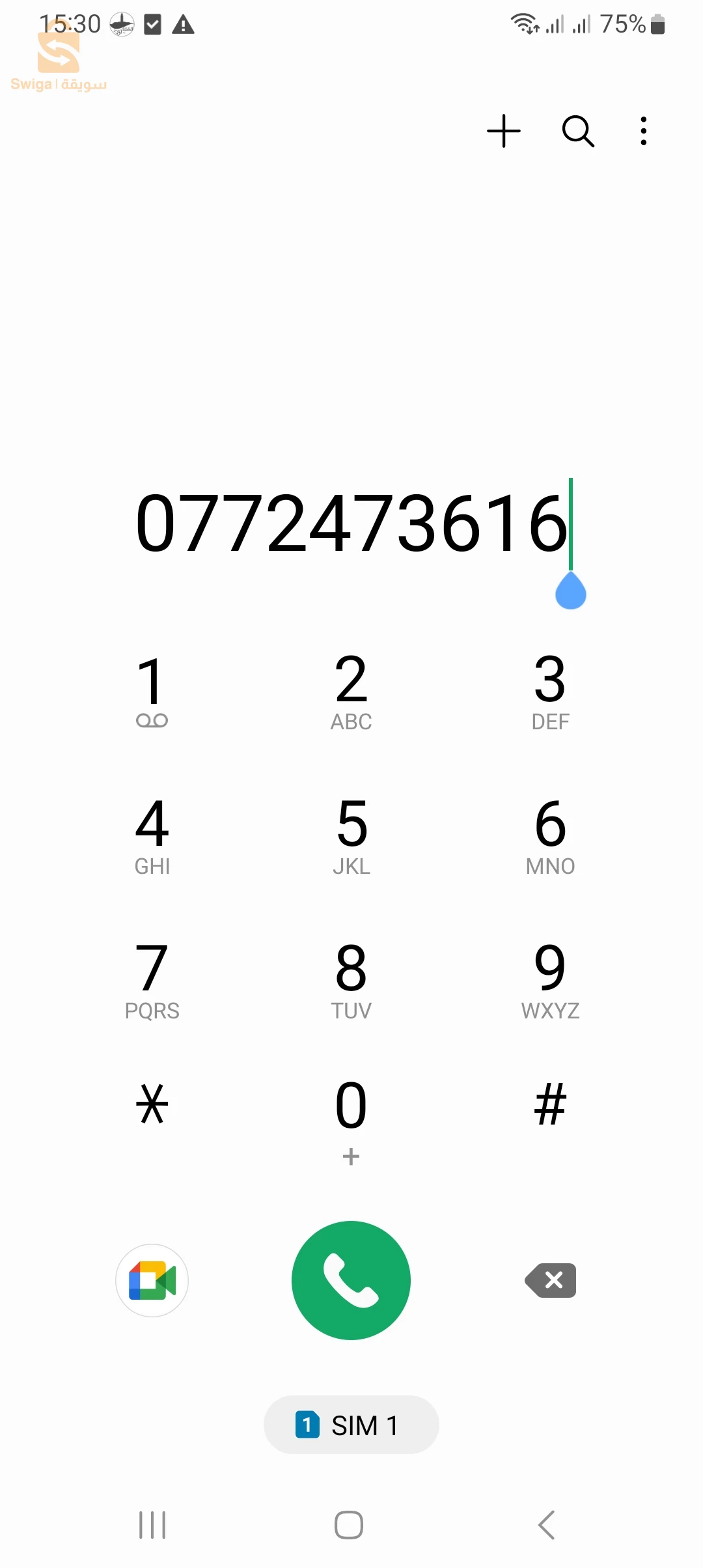Viewport: 703px width, 1568px height.
Task: Dial the digit 1 voicemail key
Action: click(x=152, y=692)
